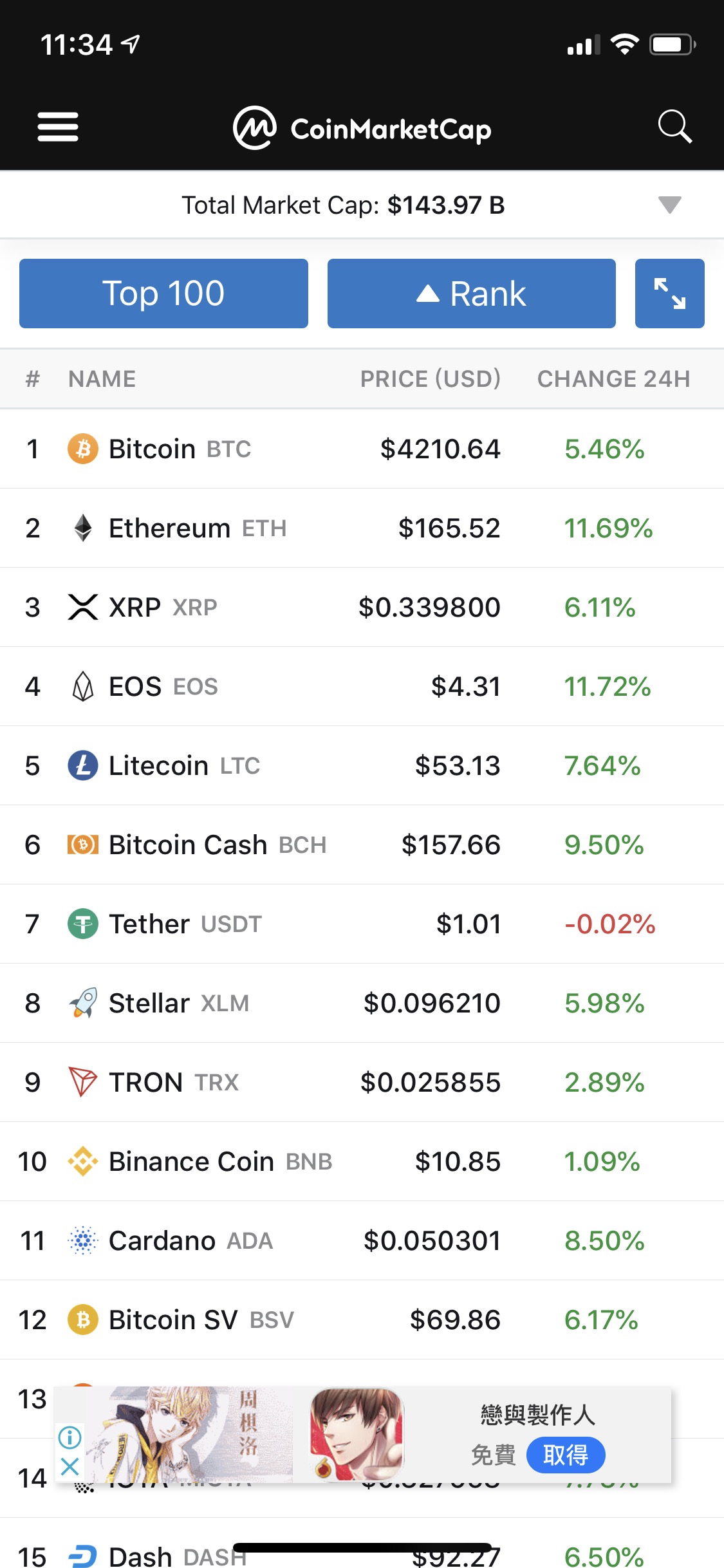The width and height of the screenshot is (724, 1568).
Task: Open the search magnifier icon
Action: tap(674, 127)
